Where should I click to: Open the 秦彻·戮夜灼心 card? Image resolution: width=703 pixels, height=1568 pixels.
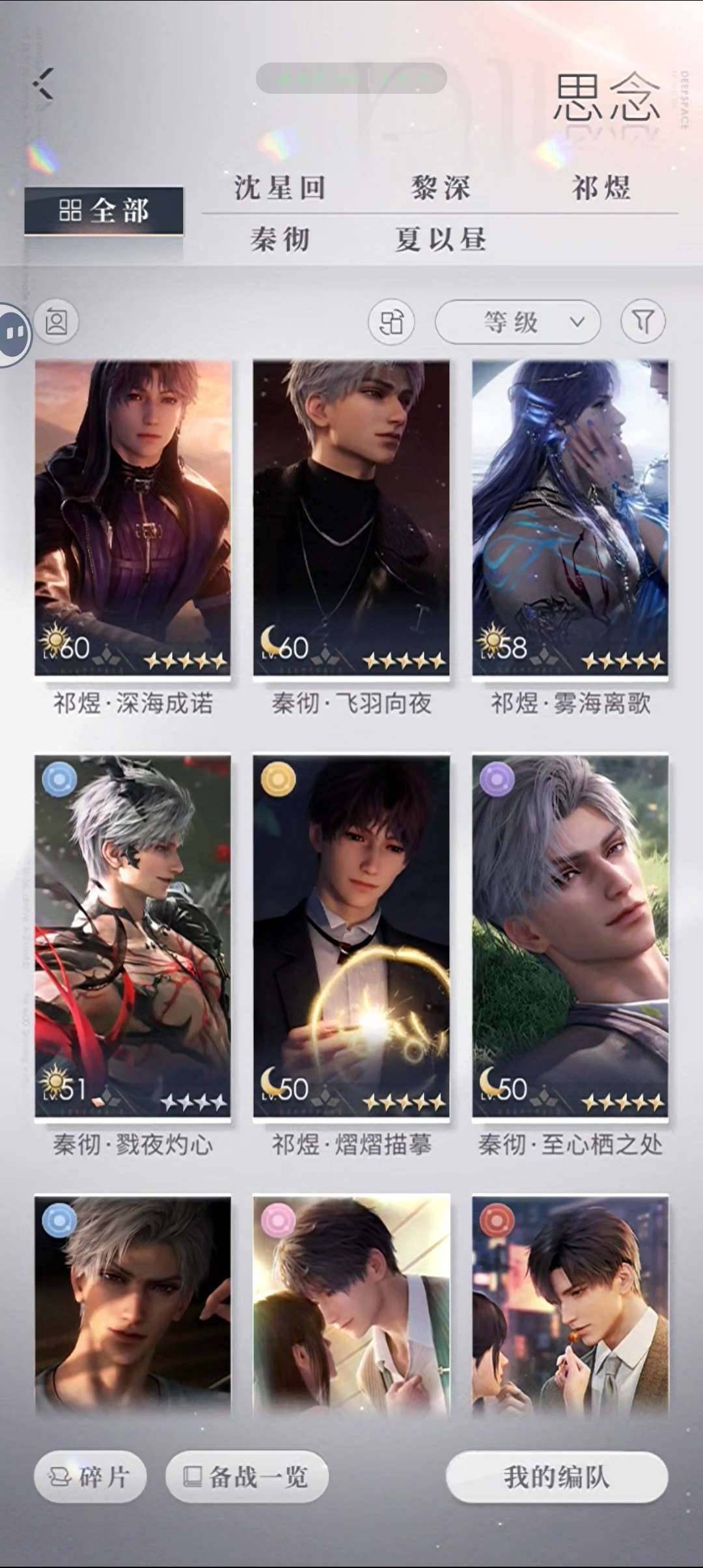click(133, 936)
